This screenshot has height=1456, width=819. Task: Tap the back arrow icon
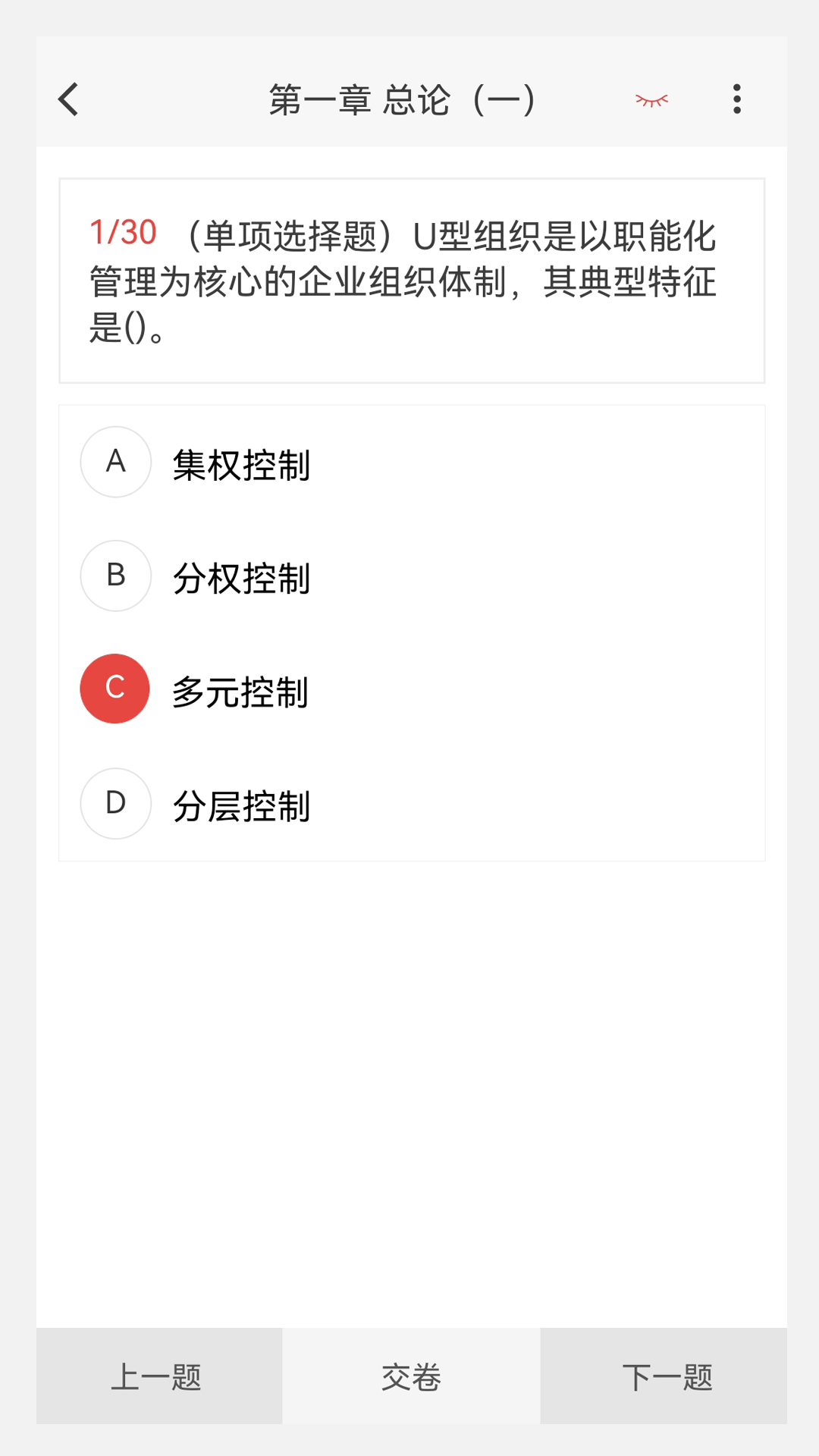(x=68, y=99)
